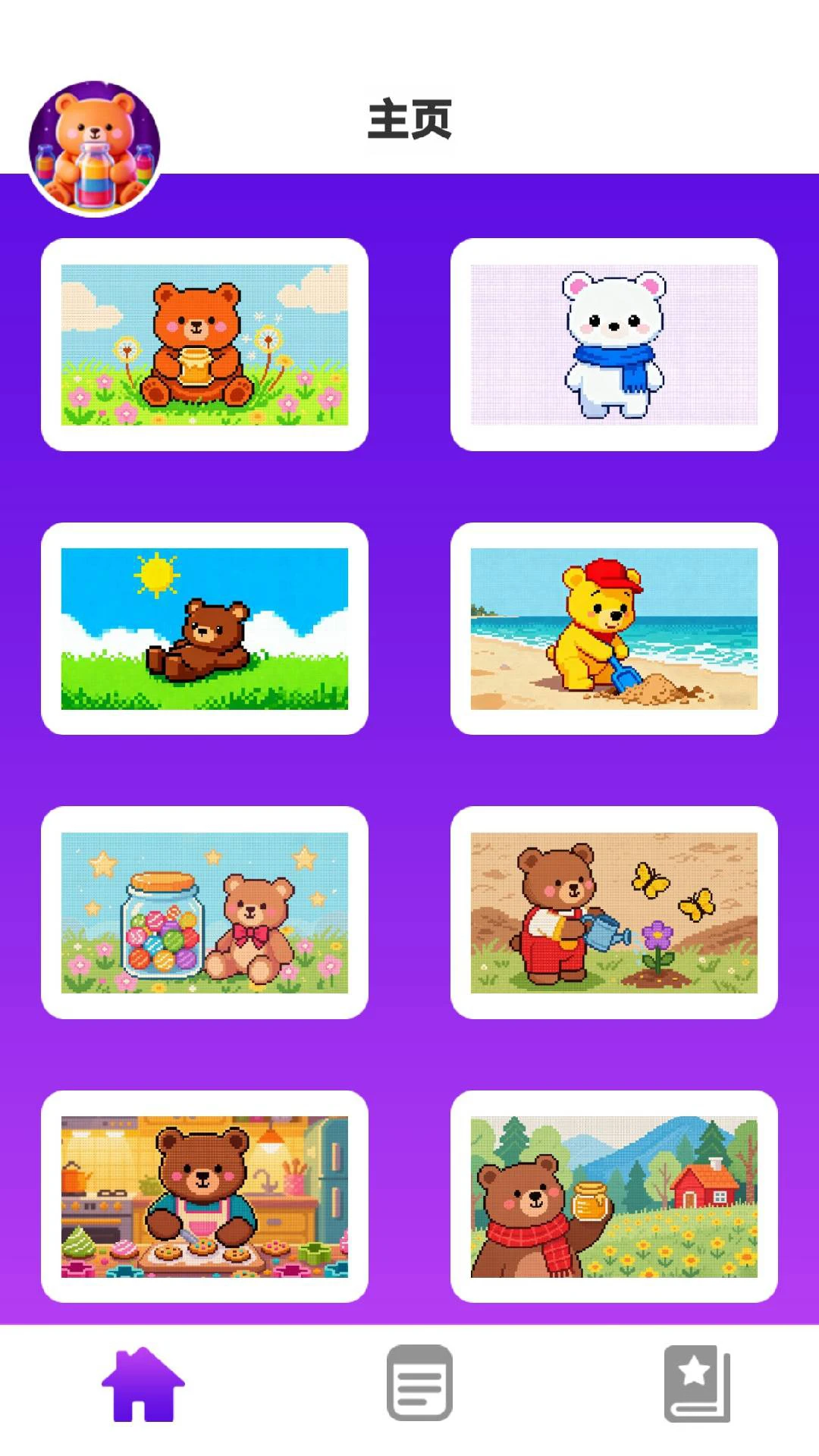Choose the bear with red scarf and cabin
The height and width of the screenshot is (1456, 819).
(x=614, y=1197)
